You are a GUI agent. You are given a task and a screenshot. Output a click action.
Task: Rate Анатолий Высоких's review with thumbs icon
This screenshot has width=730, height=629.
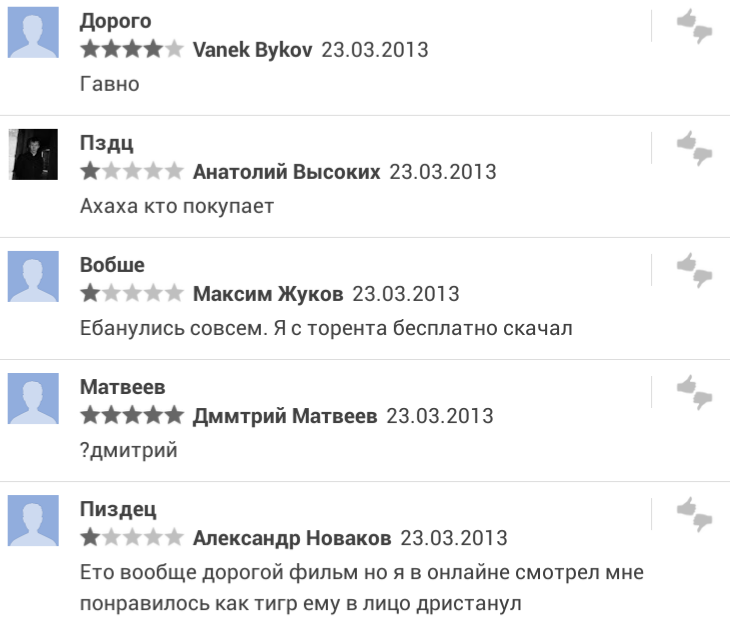tap(693, 148)
